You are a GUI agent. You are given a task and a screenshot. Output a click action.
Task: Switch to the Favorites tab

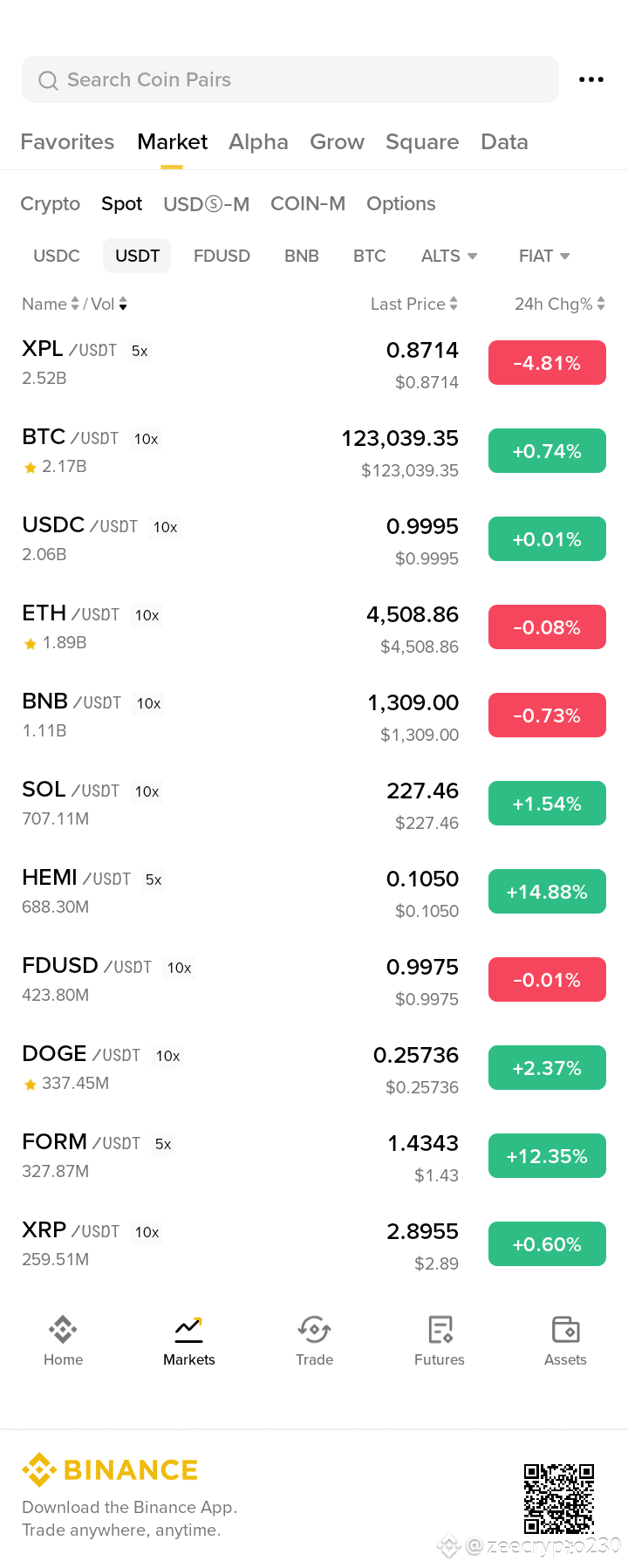point(67,142)
